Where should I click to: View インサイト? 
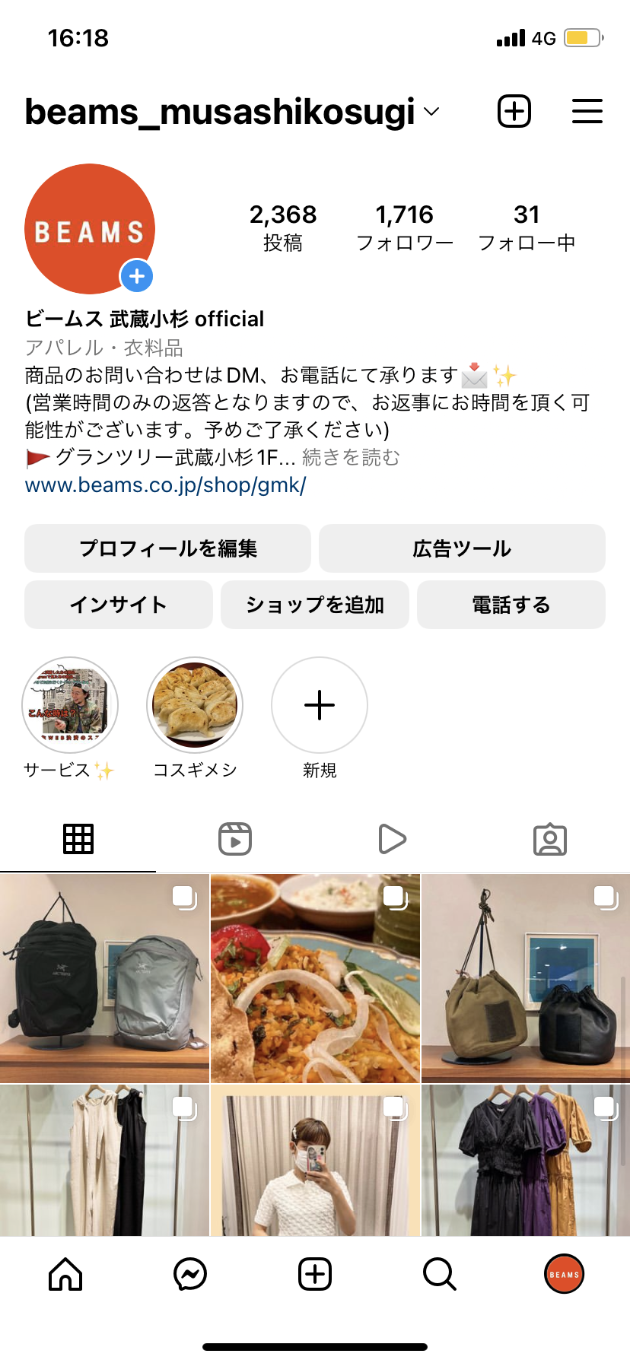118,604
